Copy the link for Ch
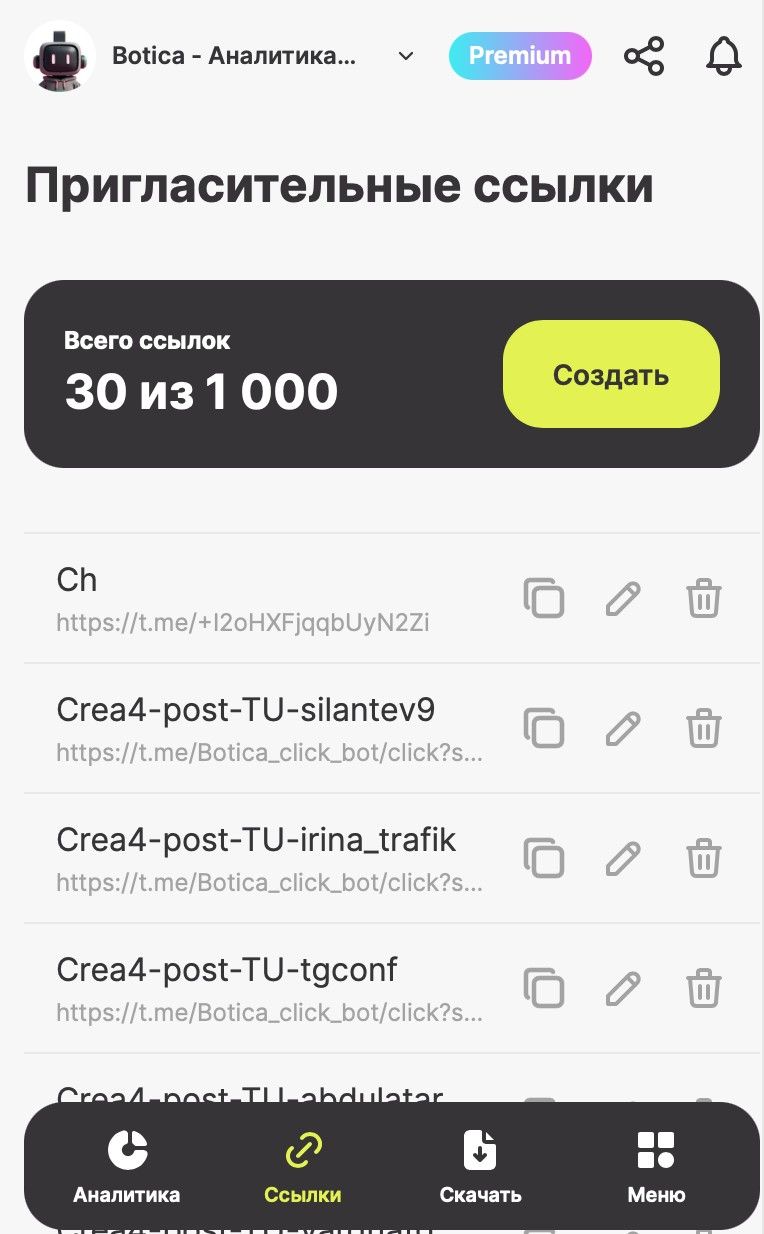Image resolution: width=764 pixels, height=1234 pixels. [543, 598]
